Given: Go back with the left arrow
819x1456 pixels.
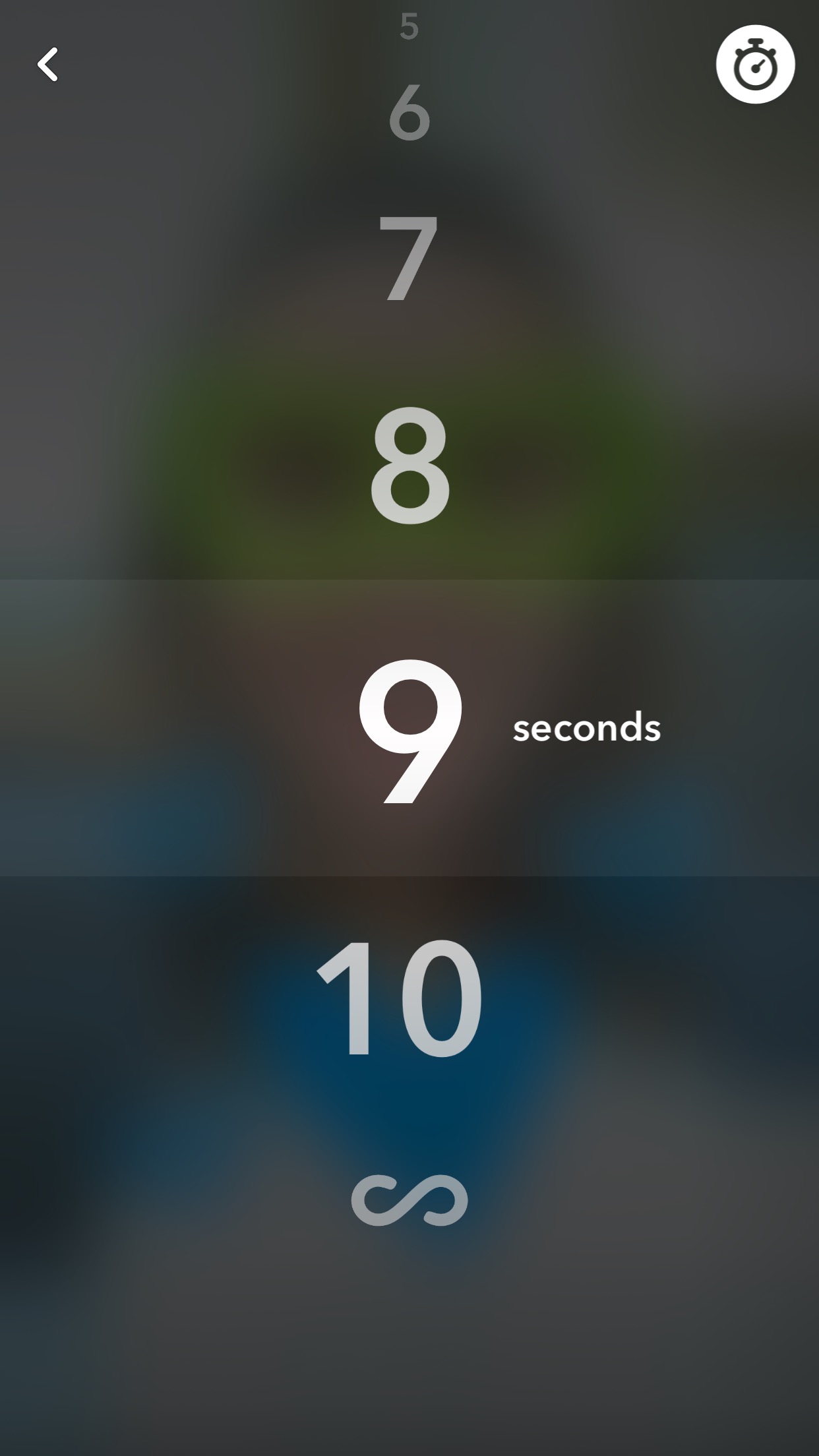Looking at the screenshot, I should tap(47, 65).
